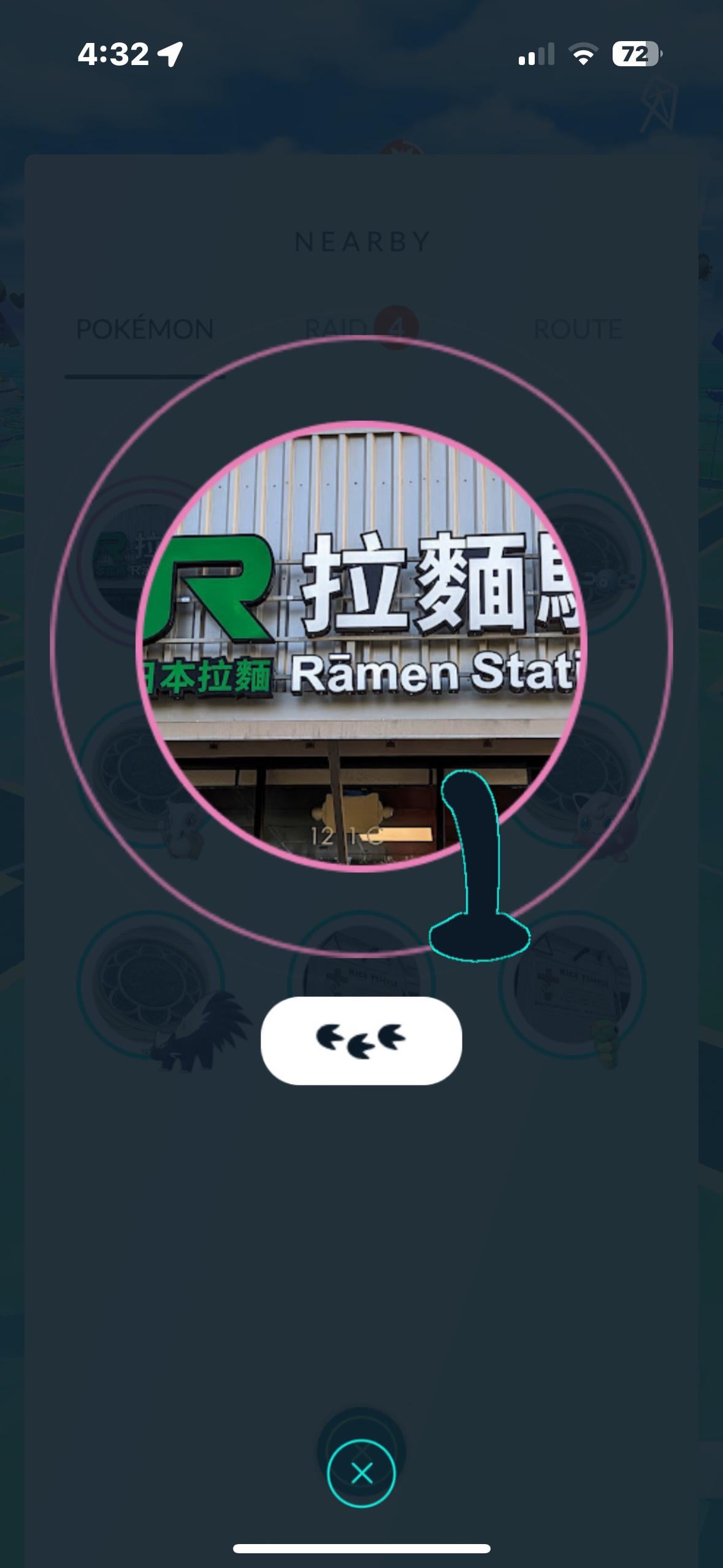Close the Nearby panel
723x1568 pixels.
click(361, 1473)
